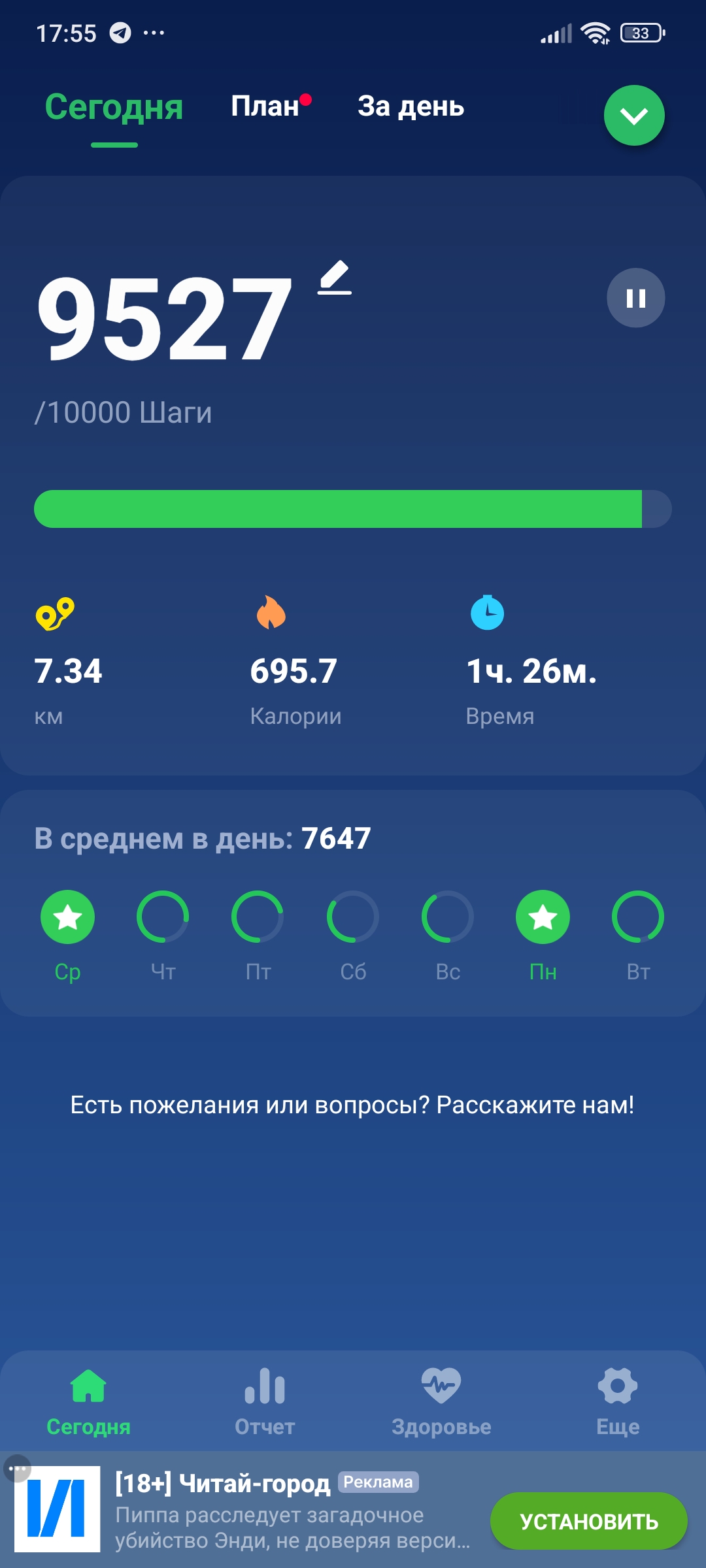Edit the step count with pencil icon
This screenshot has width=706, height=1568.
click(335, 278)
